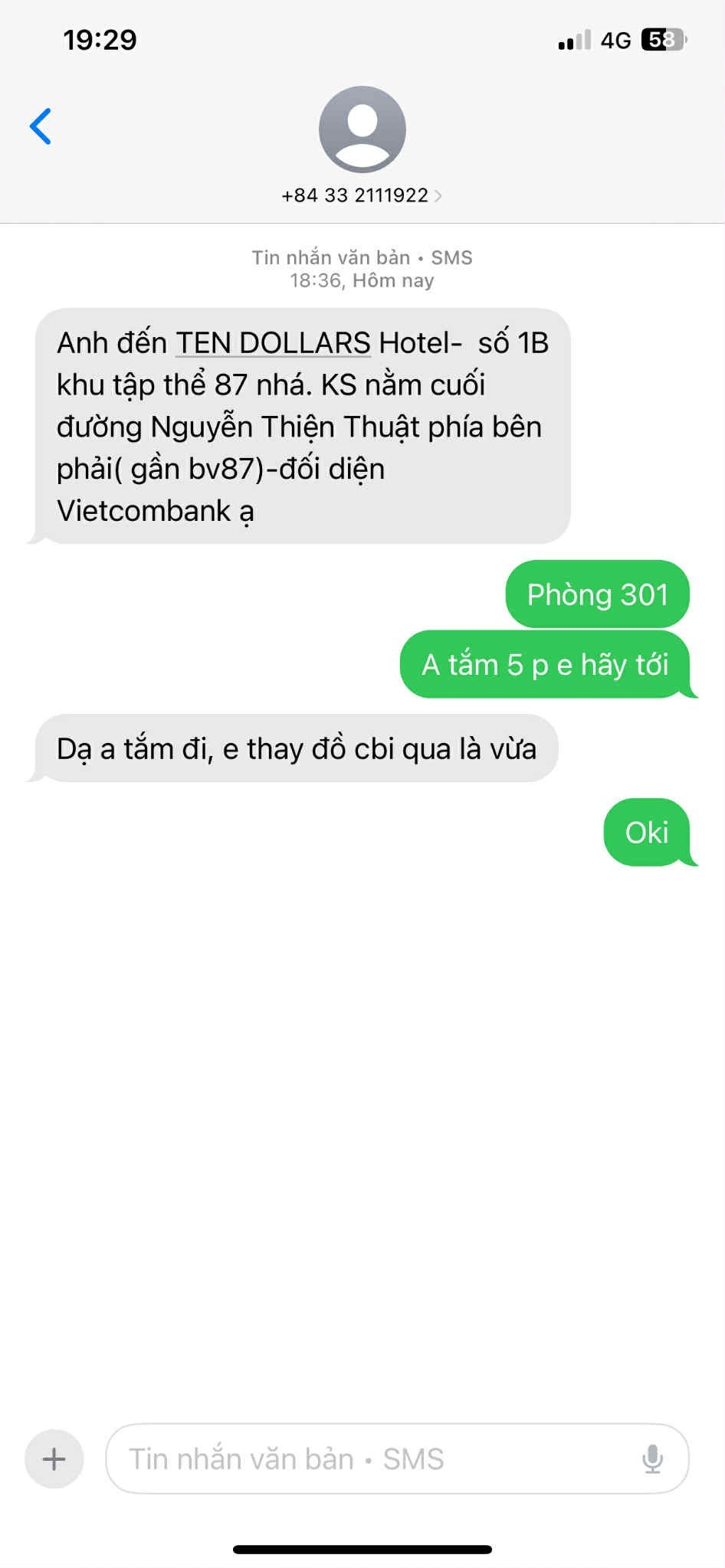The image size is (725, 1568).
Task: Focus the SMS text message field
Action: coord(368,1458)
